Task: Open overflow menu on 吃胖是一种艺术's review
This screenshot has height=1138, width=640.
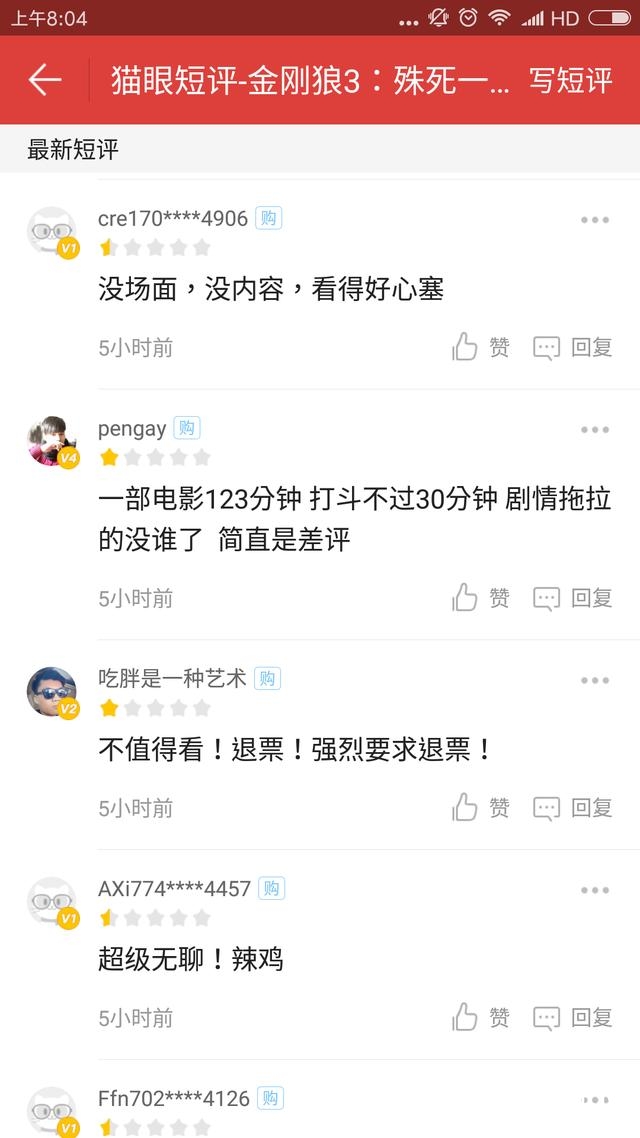Action: coord(595,680)
